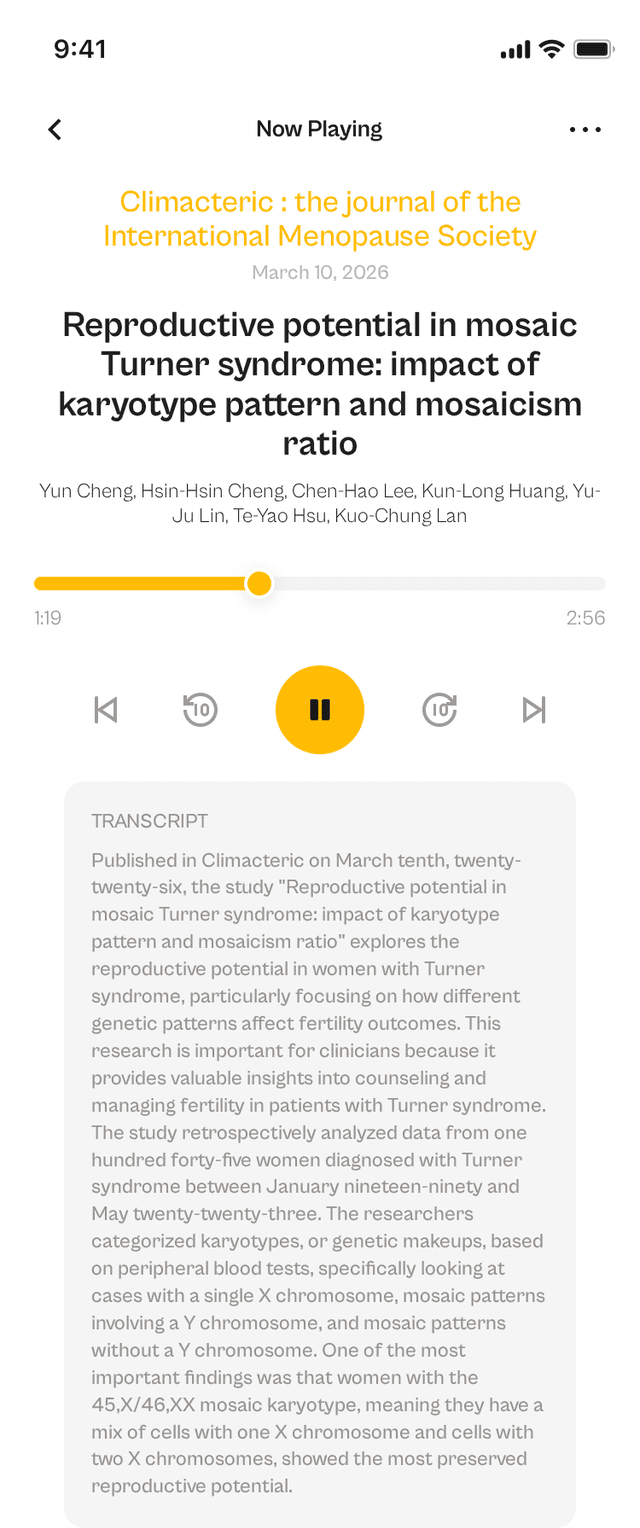Skip to the next track
This screenshot has height=1528, width=640.
pos(535,710)
